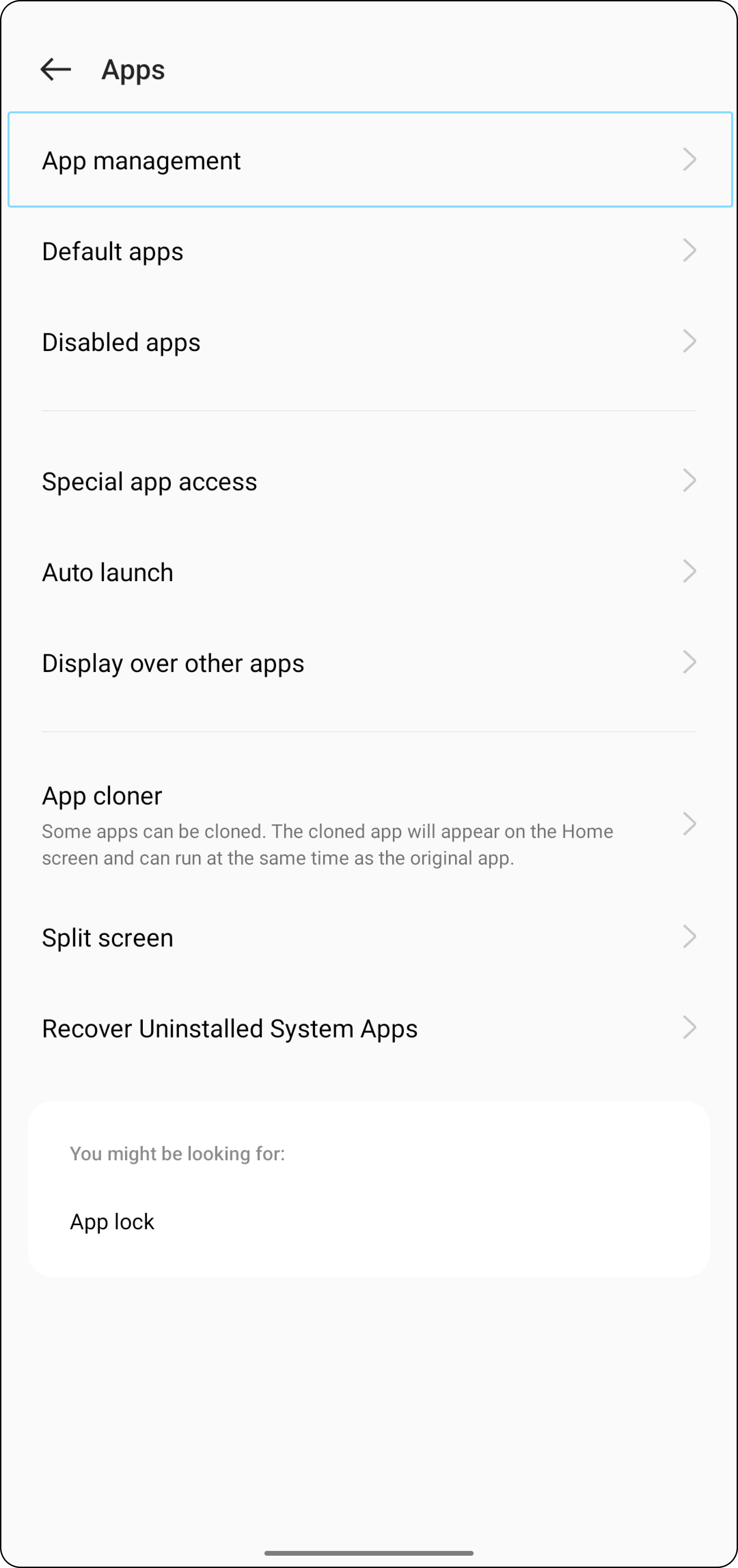Open Default apps settings
The height and width of the screenshot is (1568, 738).
coord(369,251)
